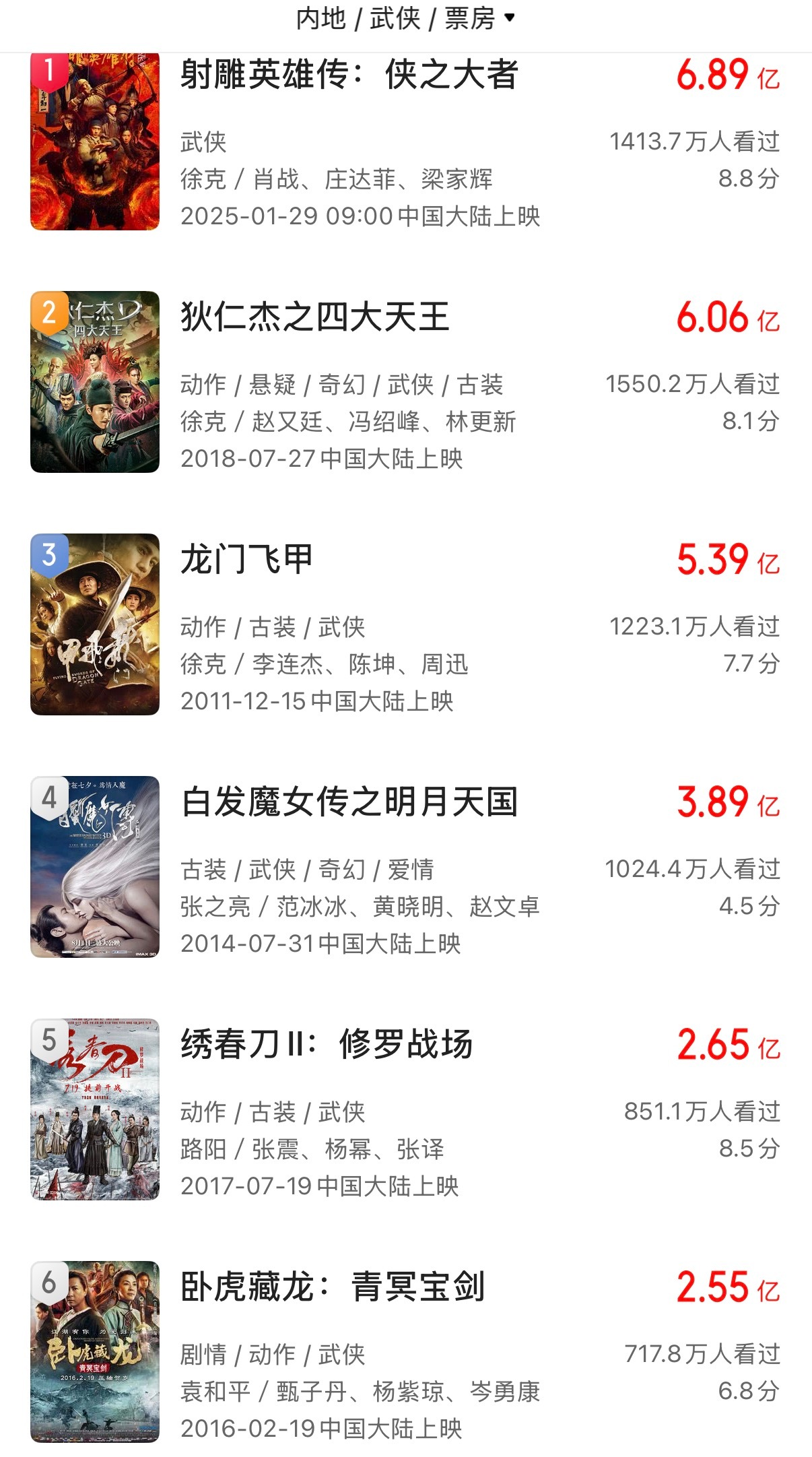Open 射雕英雄传：侠之大者 movie details
This screenshot has width=812, height=1457.
coord(349,75)
